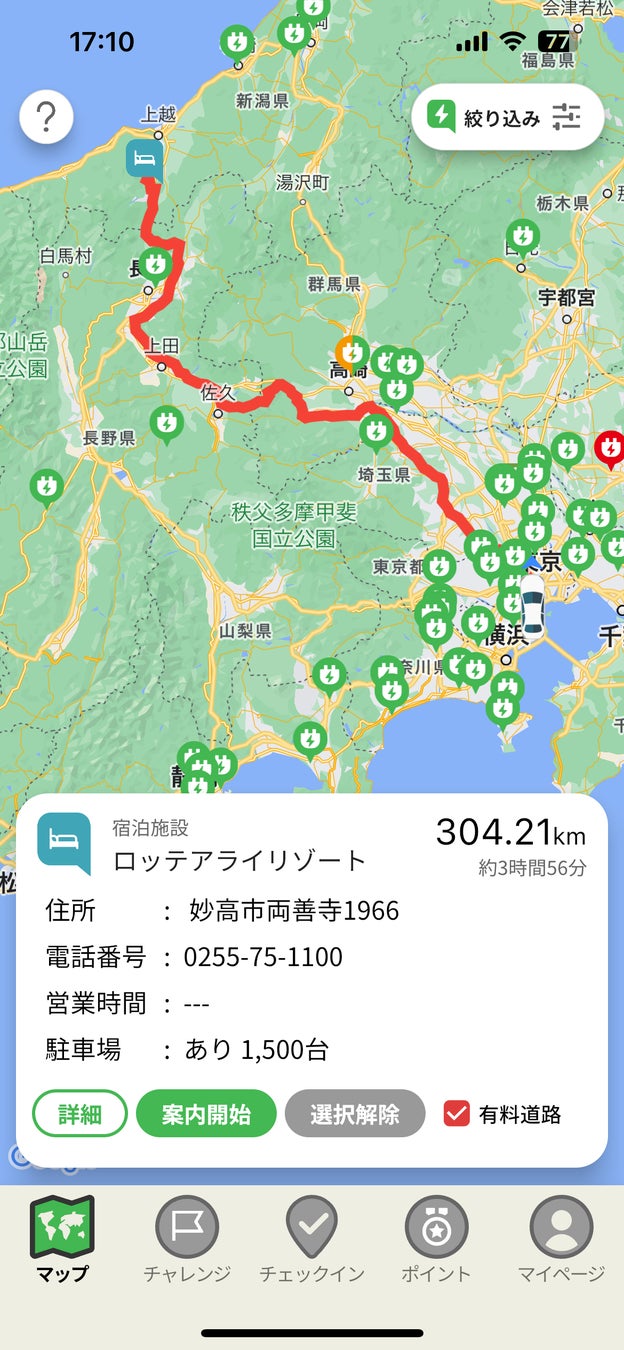The width and height of the screenshot is (624, 1350).
Task: Switch to the マップ tab
Action: (x=62, y=1239)
